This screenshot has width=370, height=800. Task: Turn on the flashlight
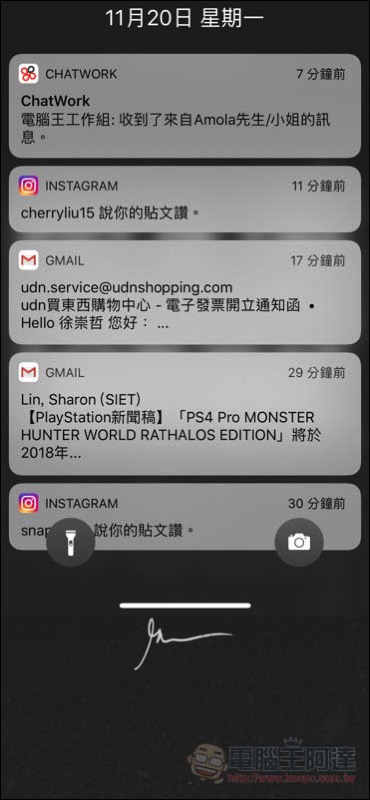pos(70,542)
